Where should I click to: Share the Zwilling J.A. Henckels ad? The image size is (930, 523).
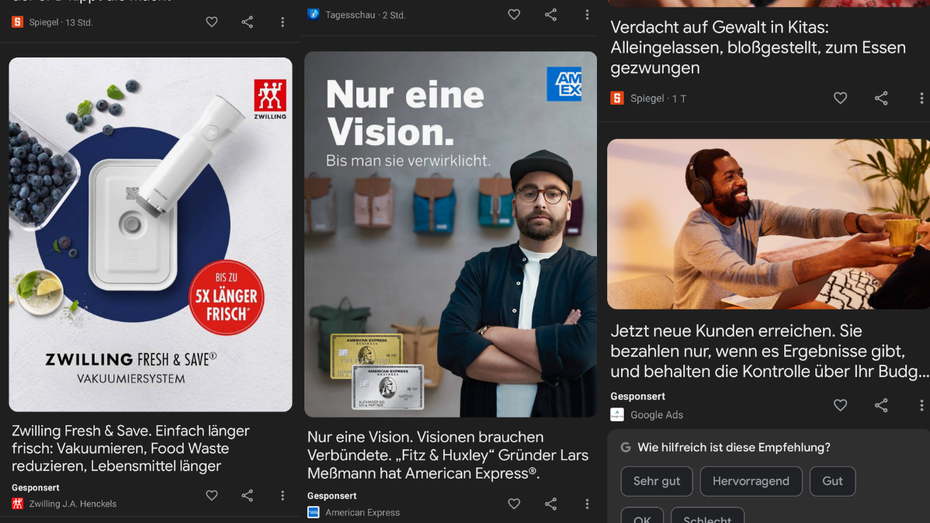[x=247, y=495]
